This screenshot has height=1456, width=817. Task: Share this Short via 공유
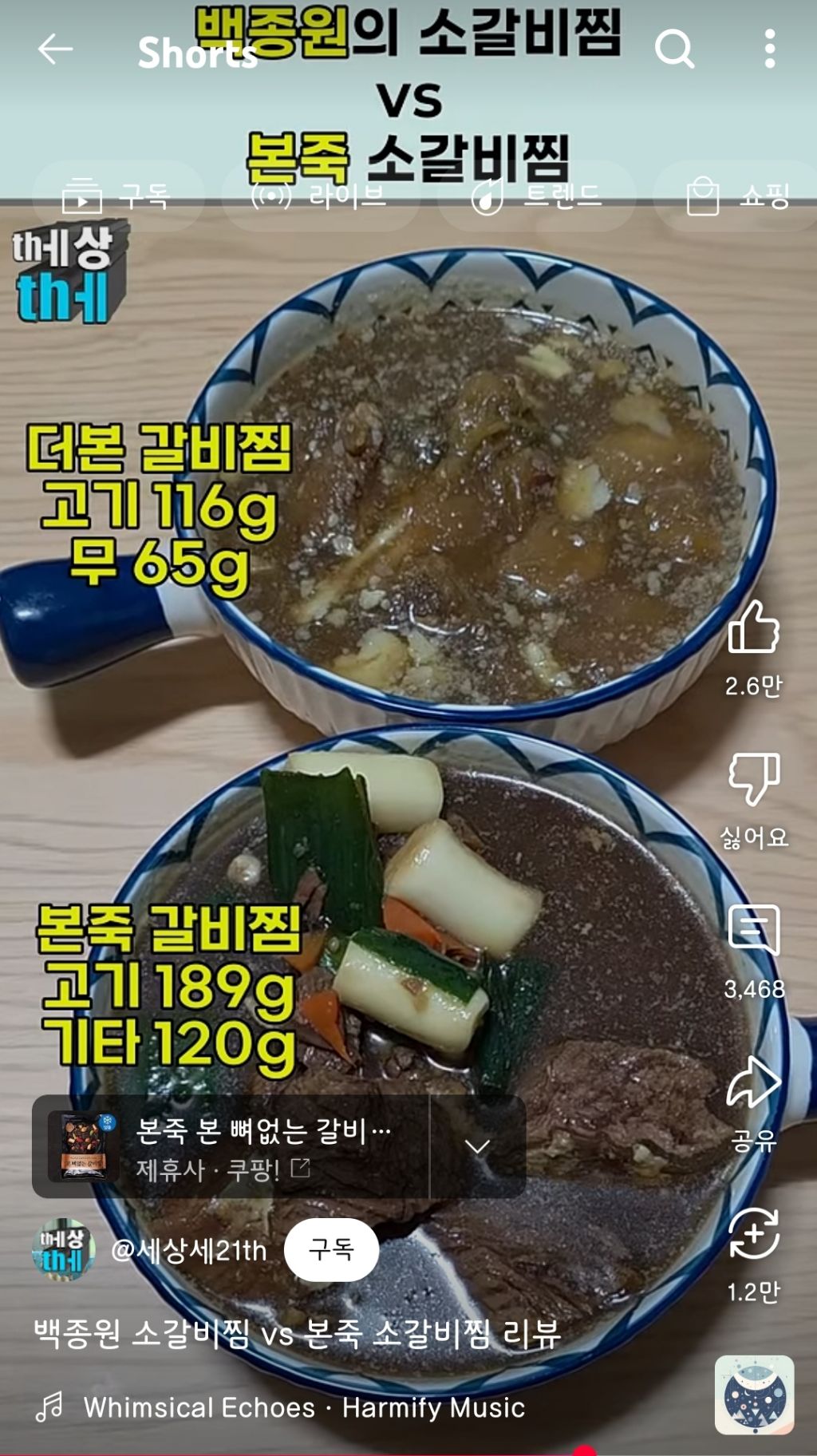coord(753,1082)
